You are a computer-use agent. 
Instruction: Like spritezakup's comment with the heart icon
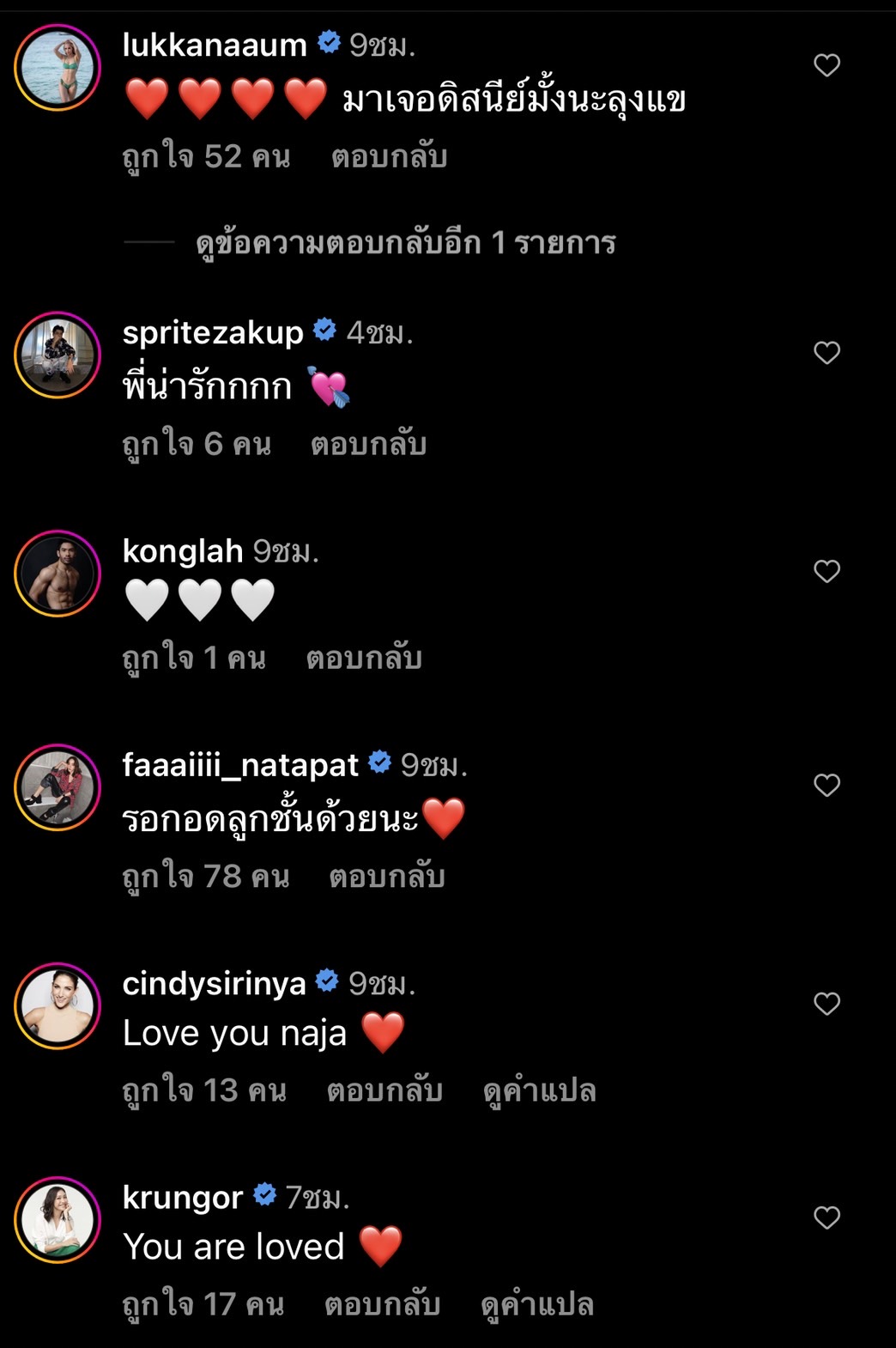[826, 350]
